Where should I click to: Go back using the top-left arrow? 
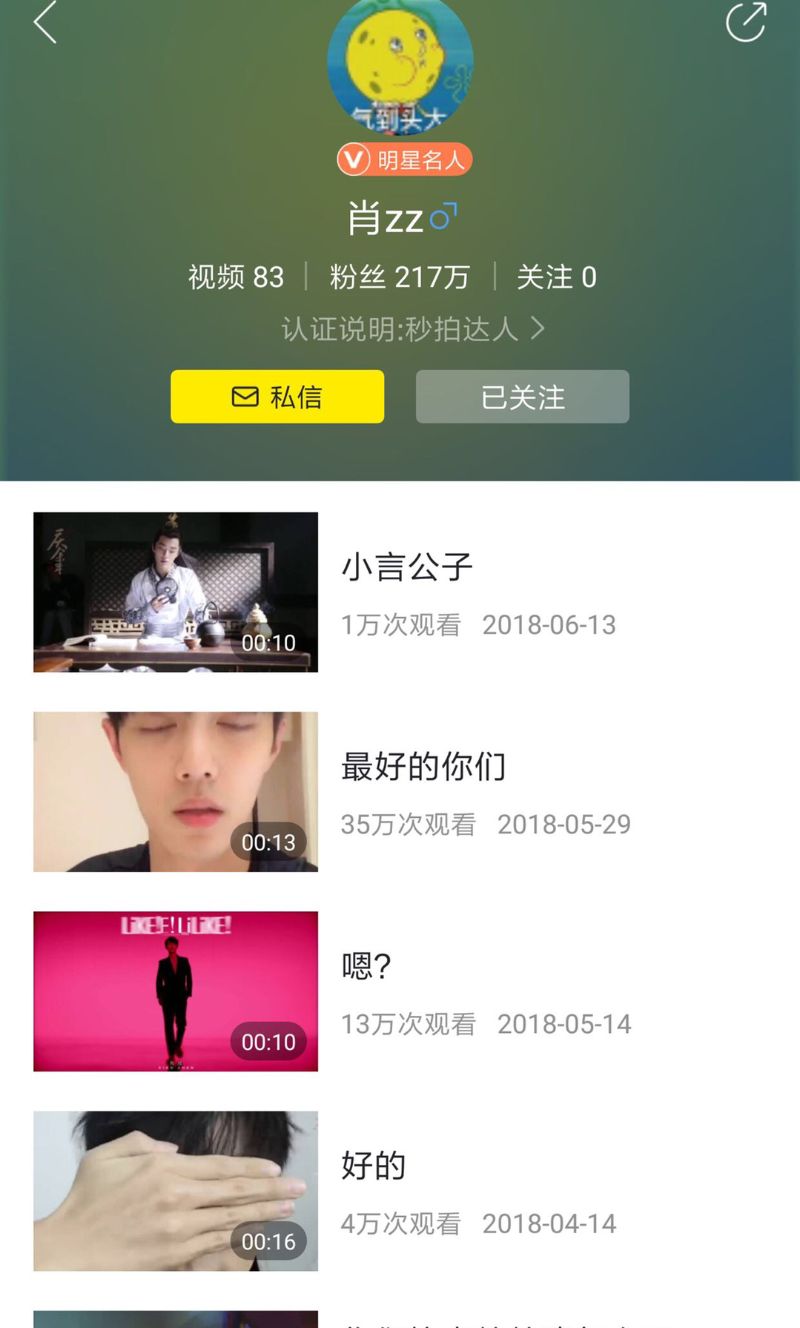click(x=45, y=23)
